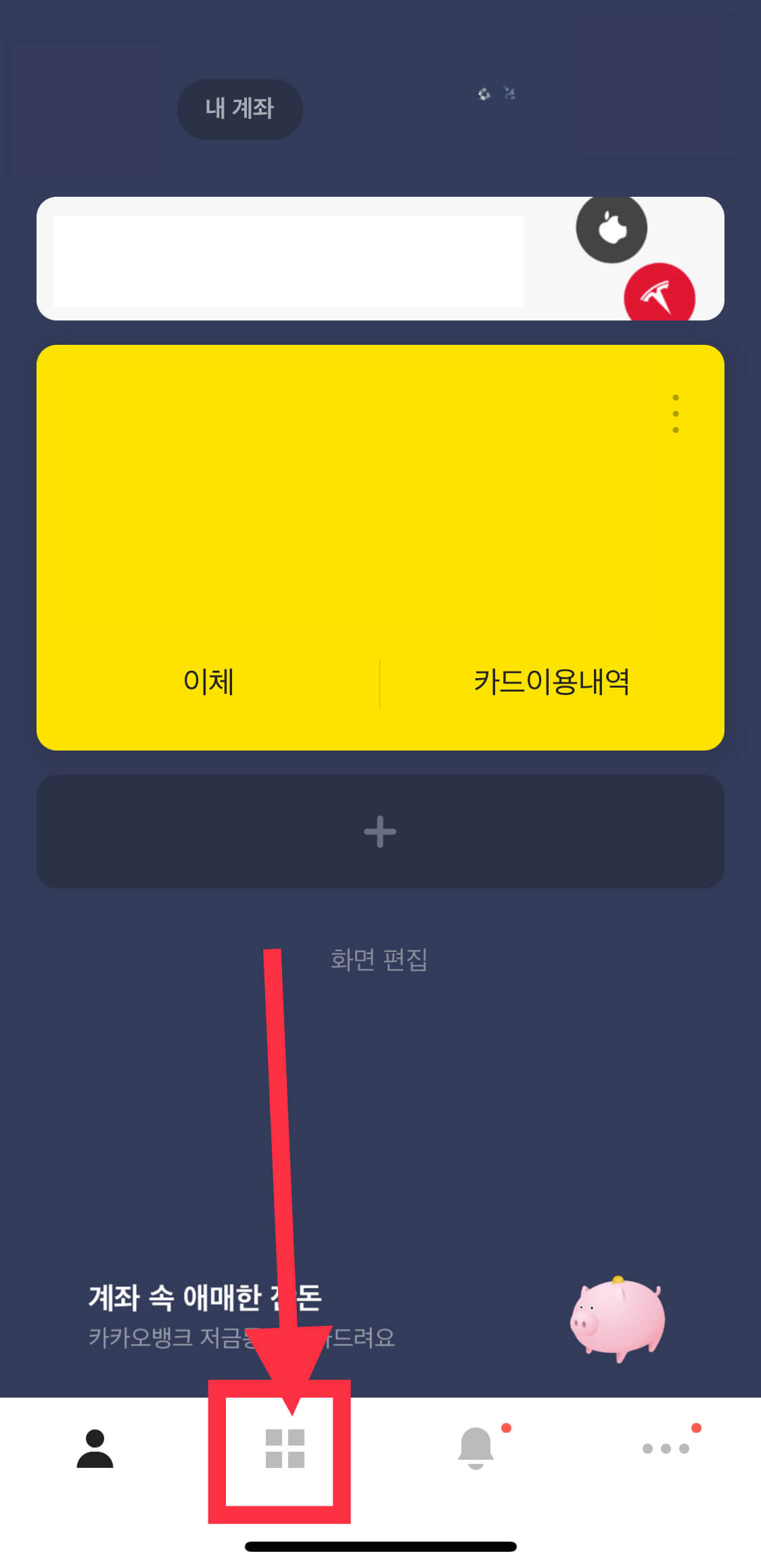Select the 내 계좌 accounts tab
This screenshot has width=761, height=1568.
(x=239, y=108)
